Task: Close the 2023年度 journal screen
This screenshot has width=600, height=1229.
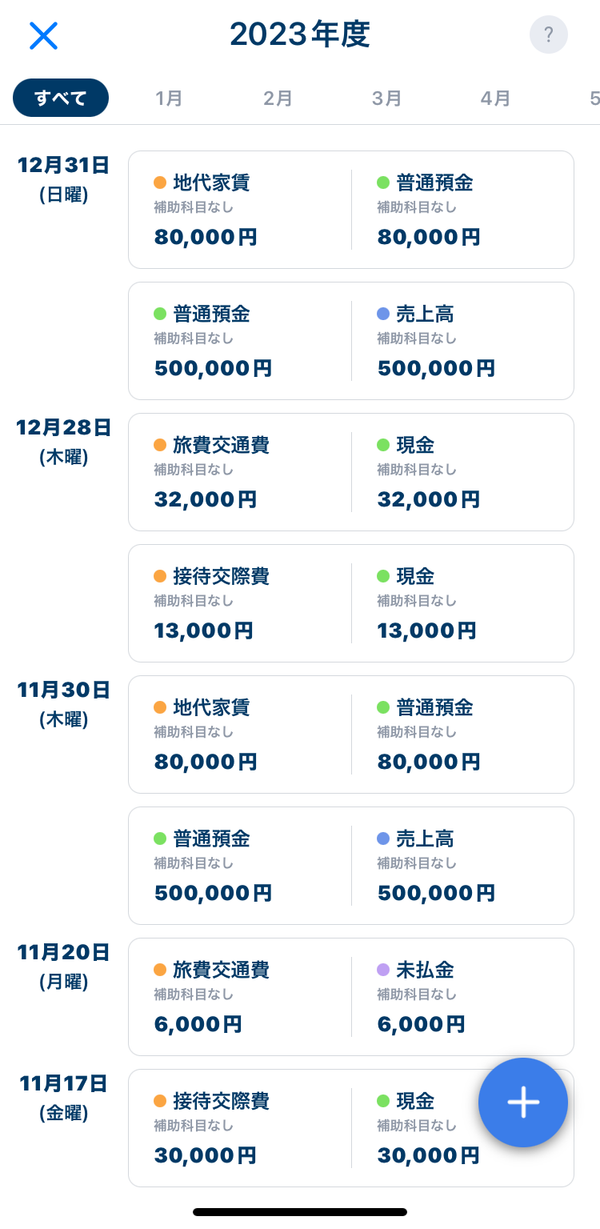Action: [x=44, y=36]
